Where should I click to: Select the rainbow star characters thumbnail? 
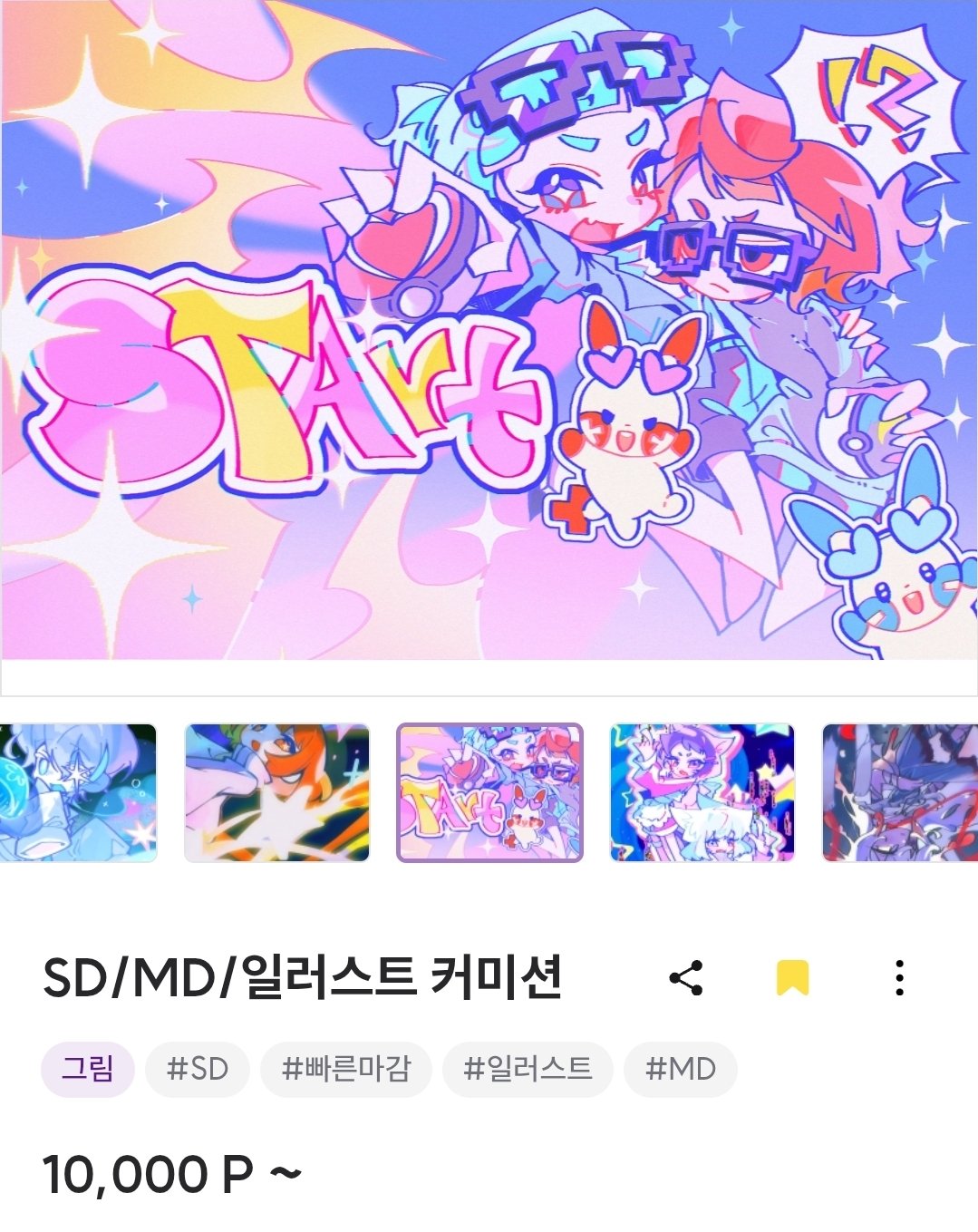(702, 792)
